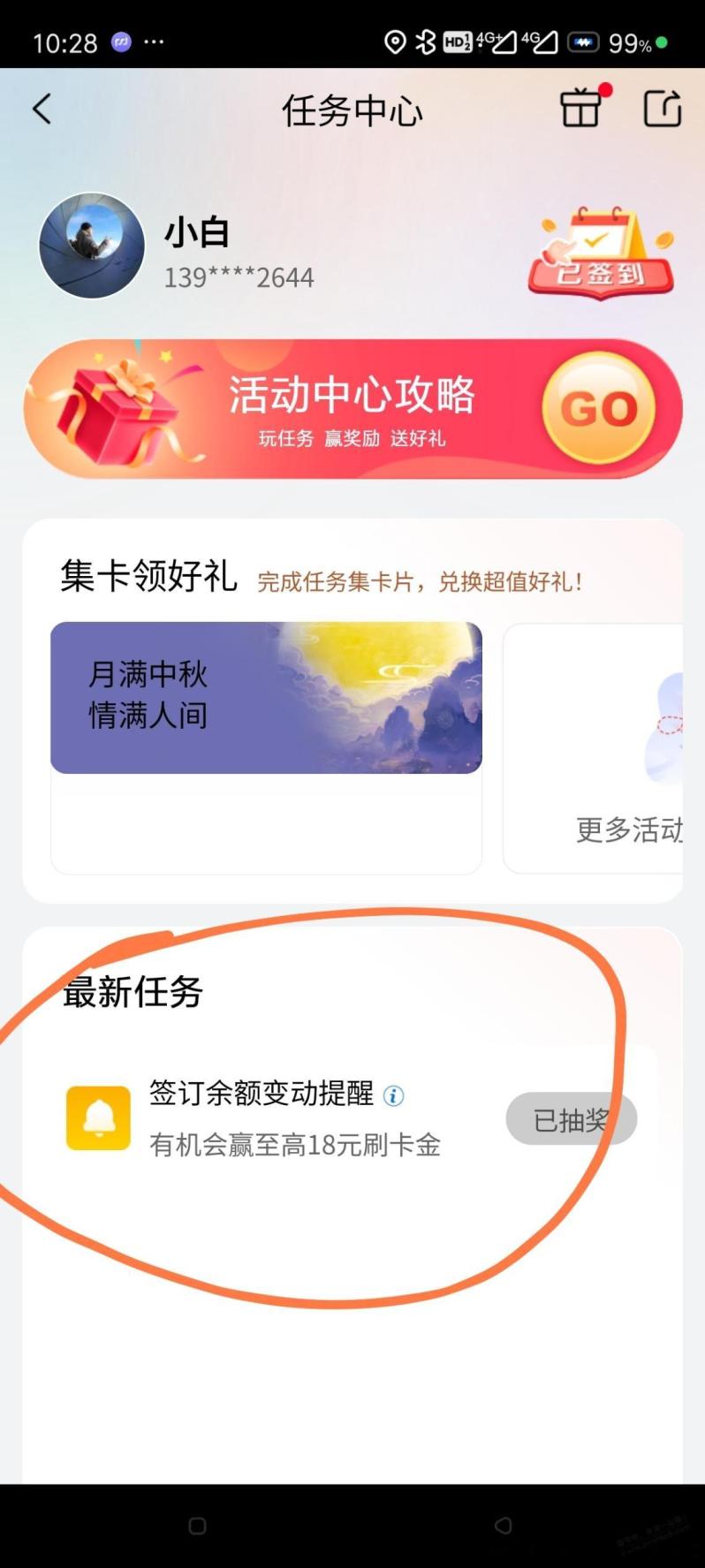Open the gift box icon
The image size is (705, 1568).
point(581,108)
